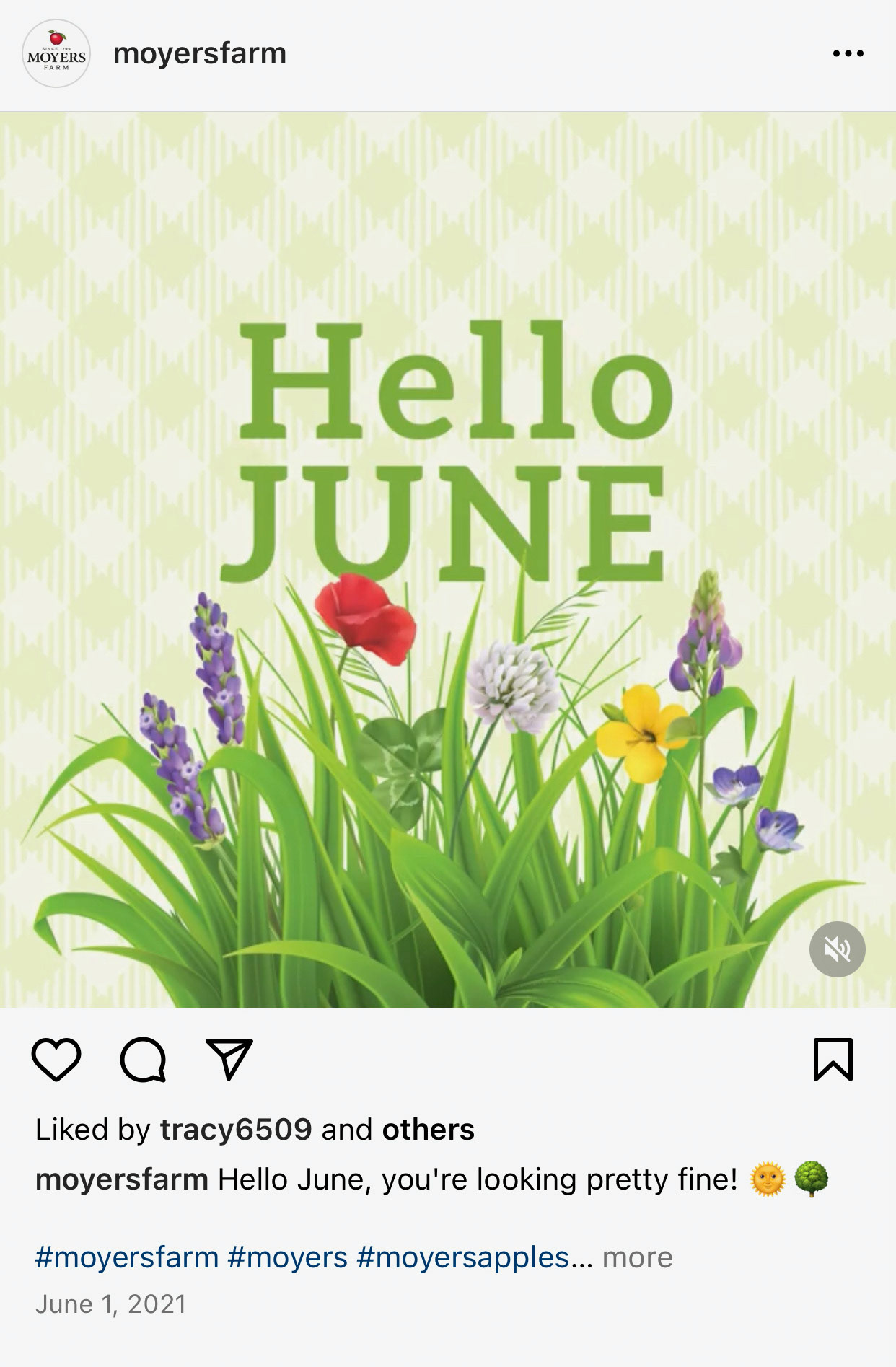Image resolution: width=896 pixels, height=1367 pixels.
Task: Open moyersfarm profile picture
Action: tap(56, 54)
